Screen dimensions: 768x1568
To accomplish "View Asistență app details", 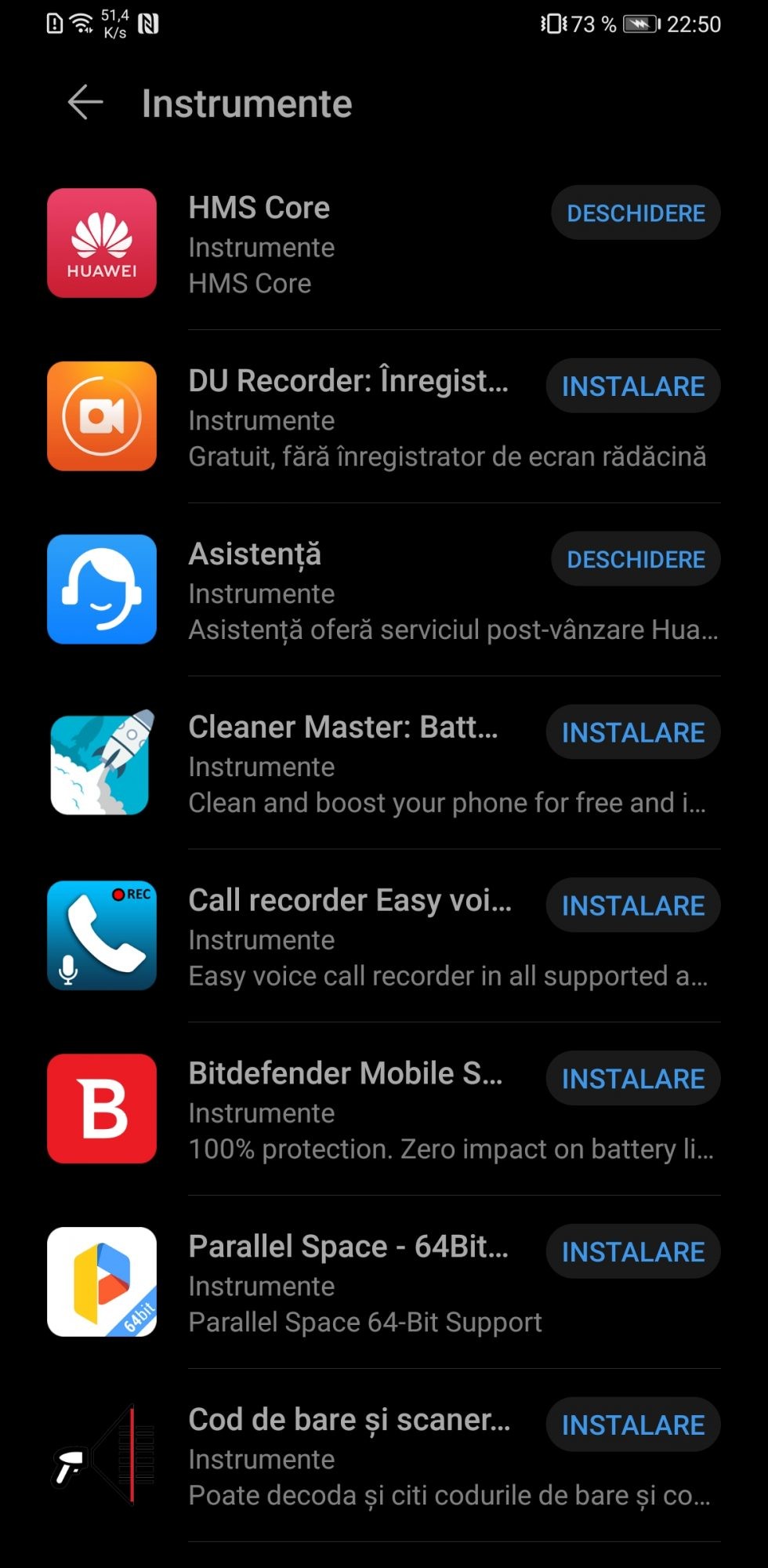I will (255, 555).
